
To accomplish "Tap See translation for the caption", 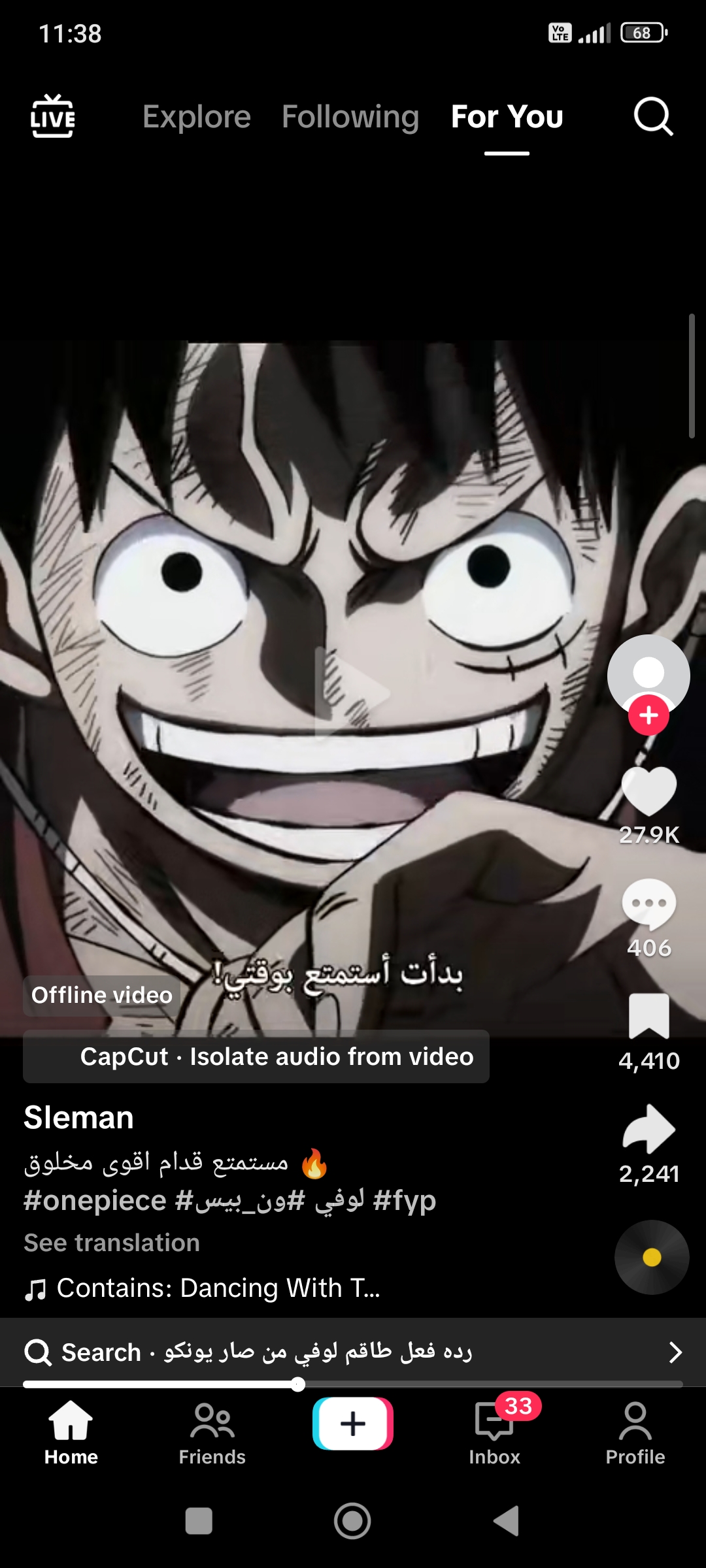I will click(112, 1243).
